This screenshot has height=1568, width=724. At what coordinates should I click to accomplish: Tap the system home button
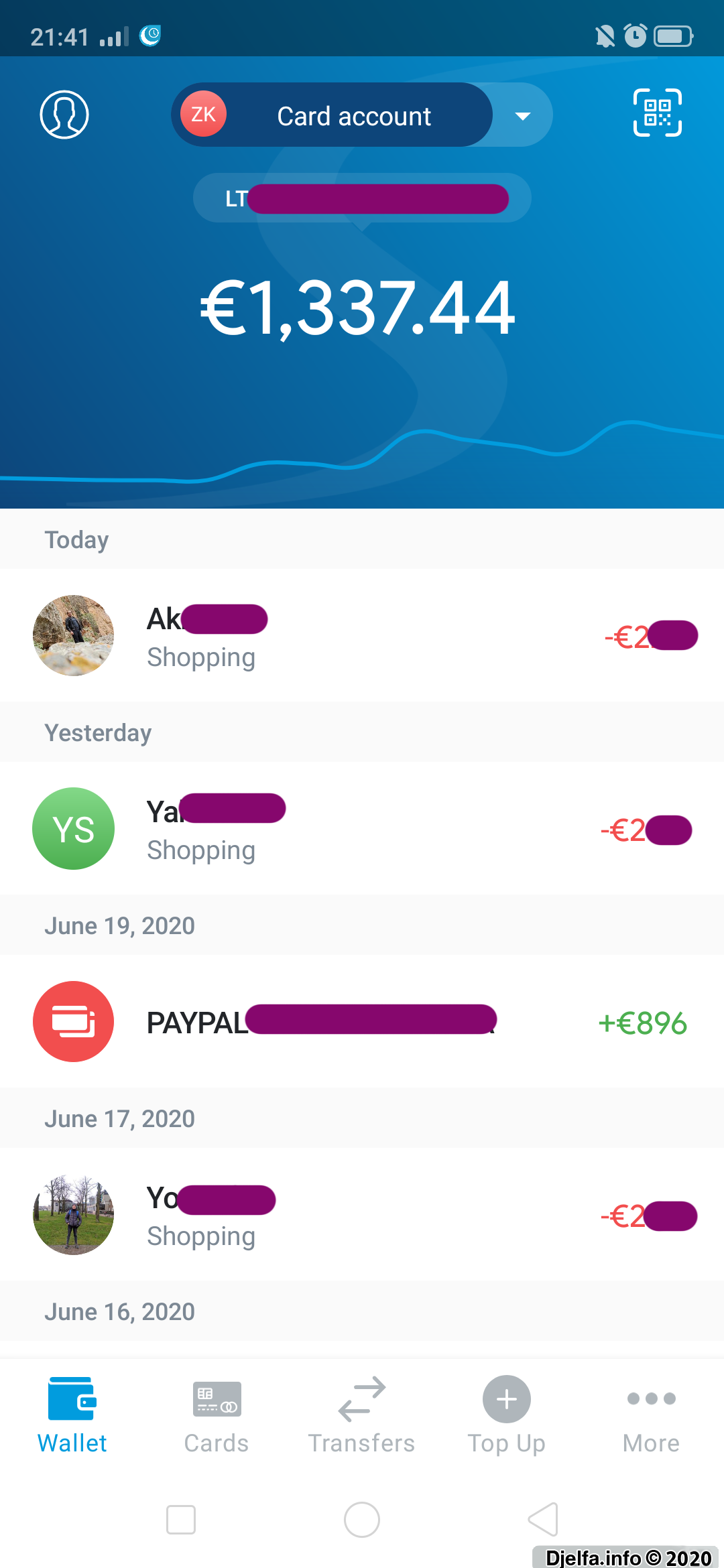point(362,1519)
